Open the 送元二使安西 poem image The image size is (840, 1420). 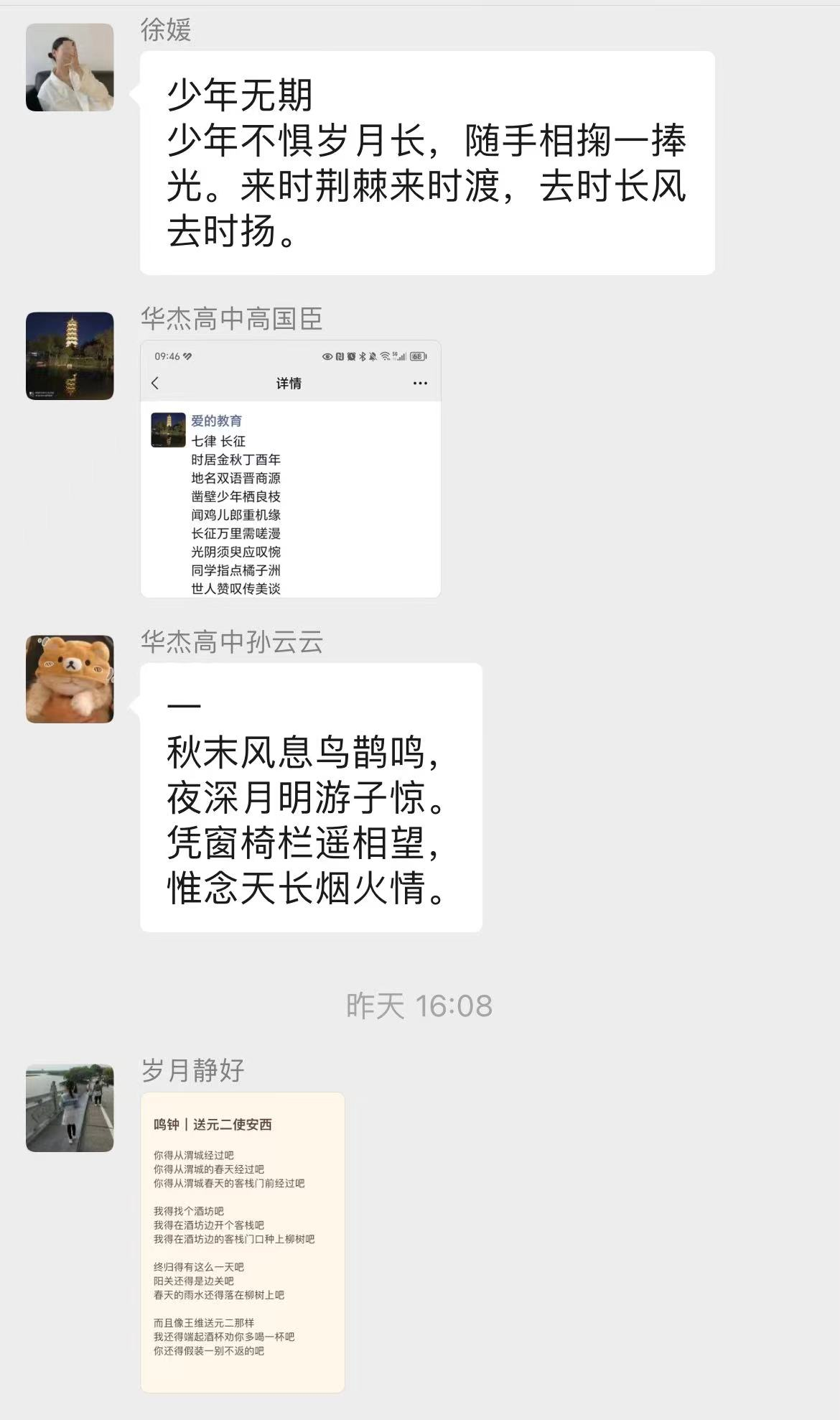pyautogui.click(x=243, y=1243)
